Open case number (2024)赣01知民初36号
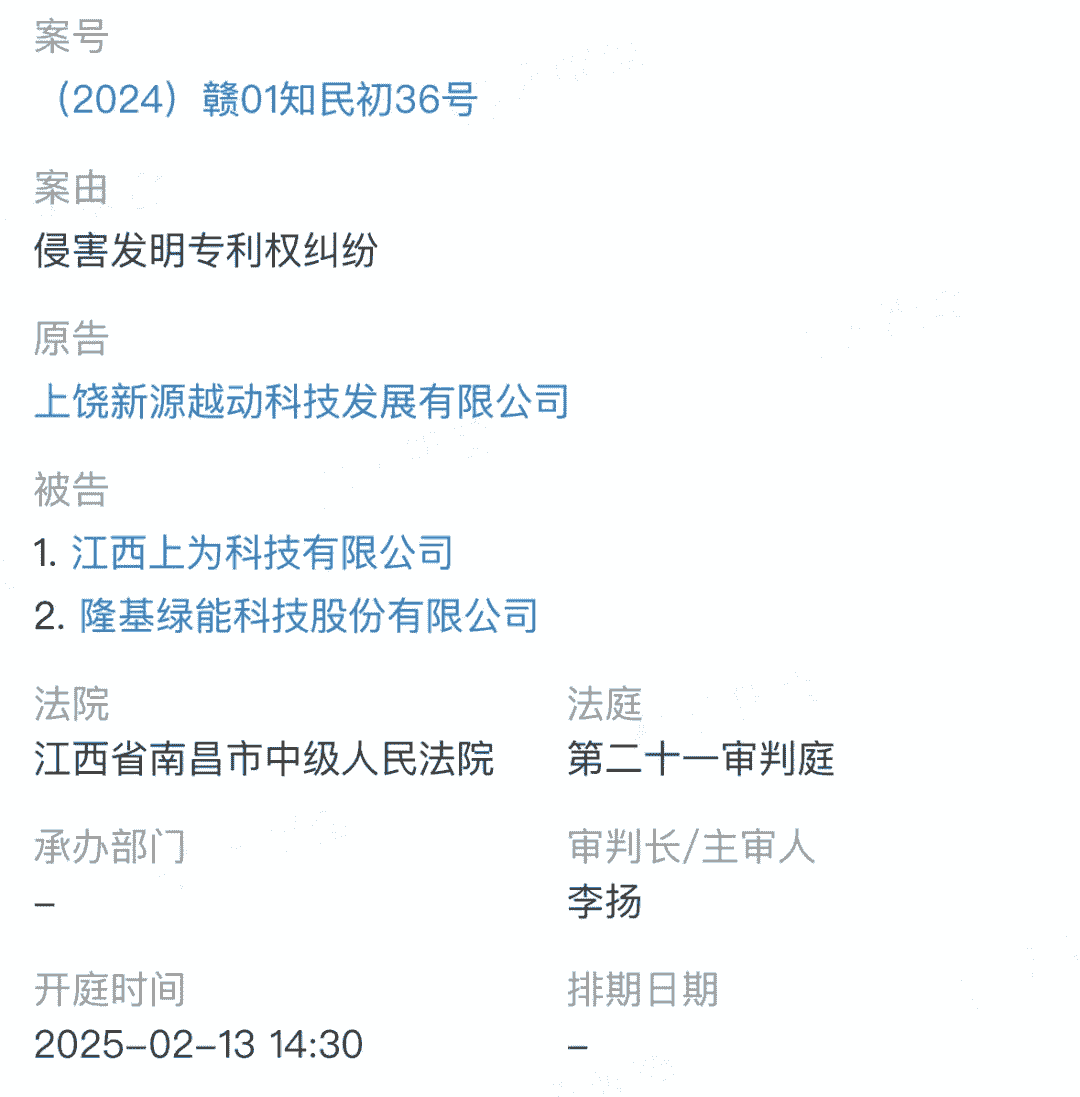This screenshot has width=1080, height=1097. pos(256,101)
